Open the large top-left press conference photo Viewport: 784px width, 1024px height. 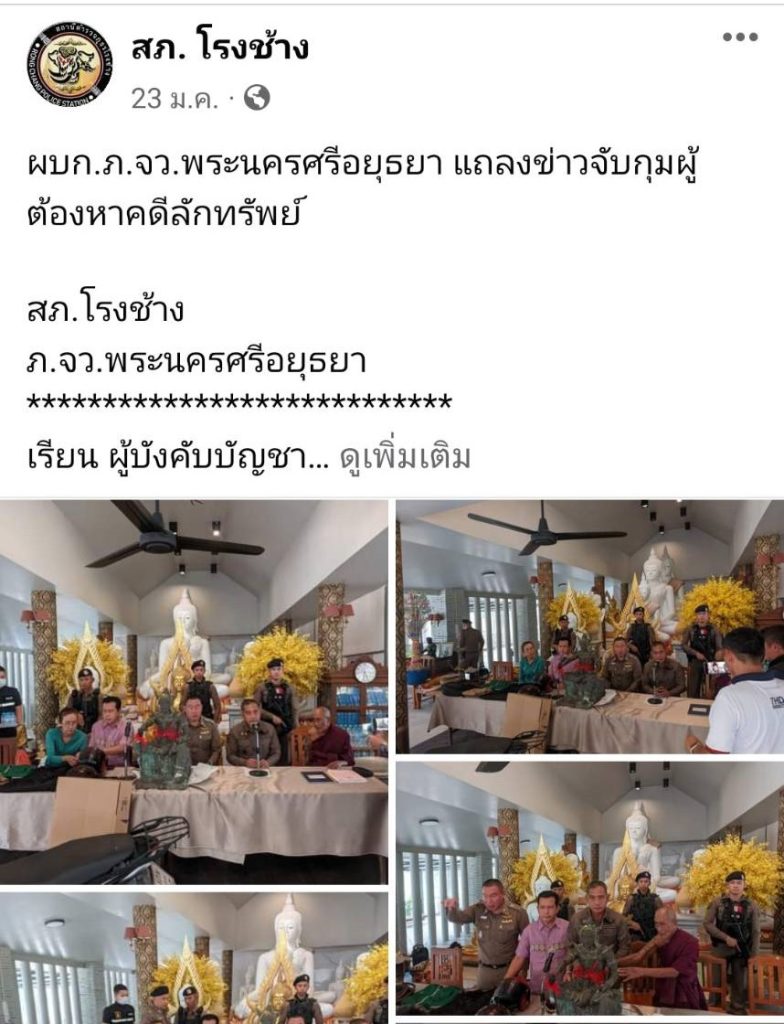193,691
